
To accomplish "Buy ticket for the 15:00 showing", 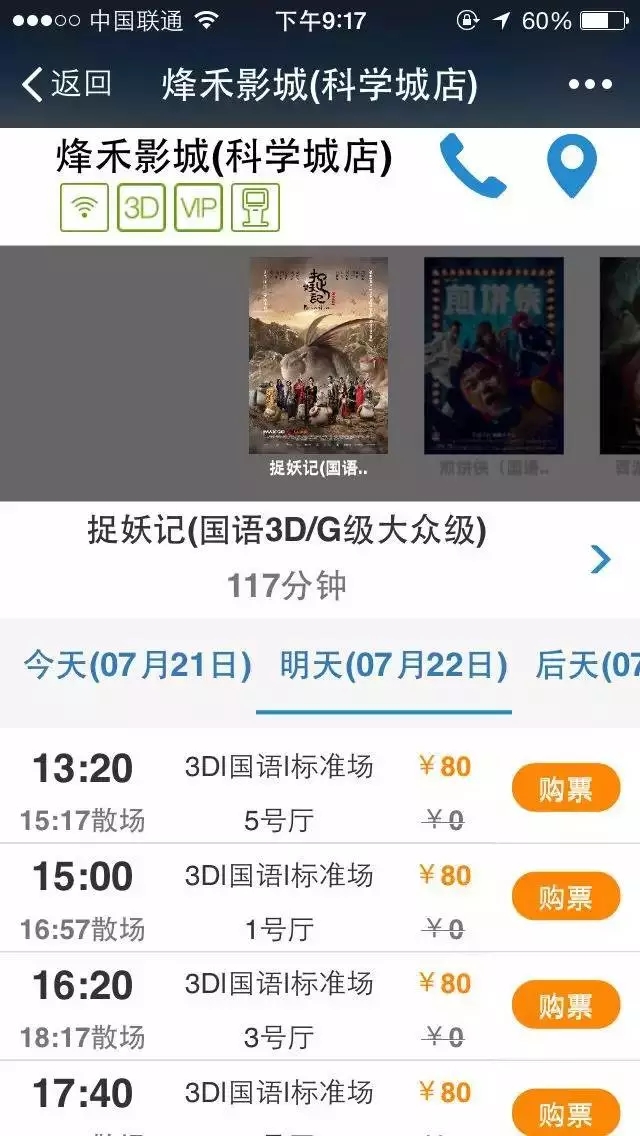I will 566,897.
